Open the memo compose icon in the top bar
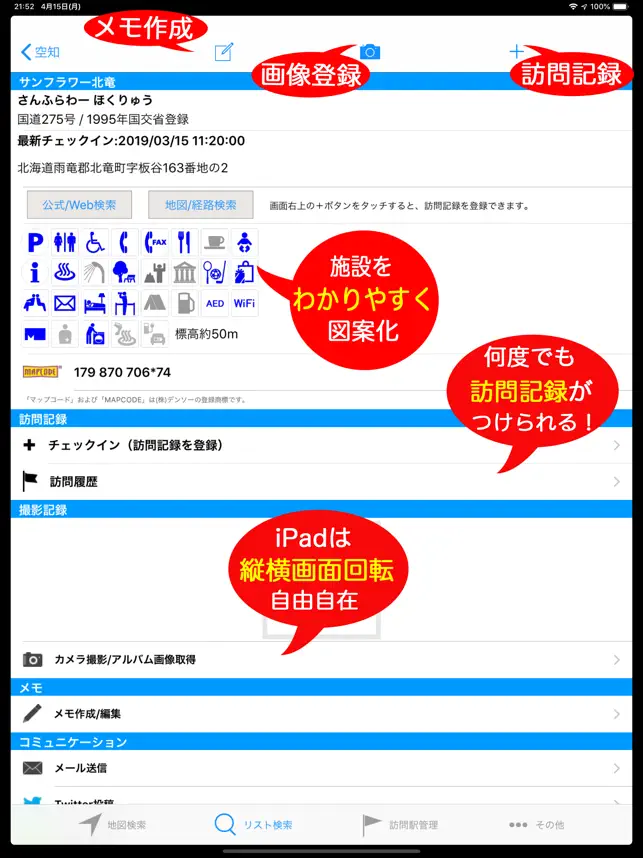Image resolution: width=643 pixels, height=858 pixels. click(225, 52)
